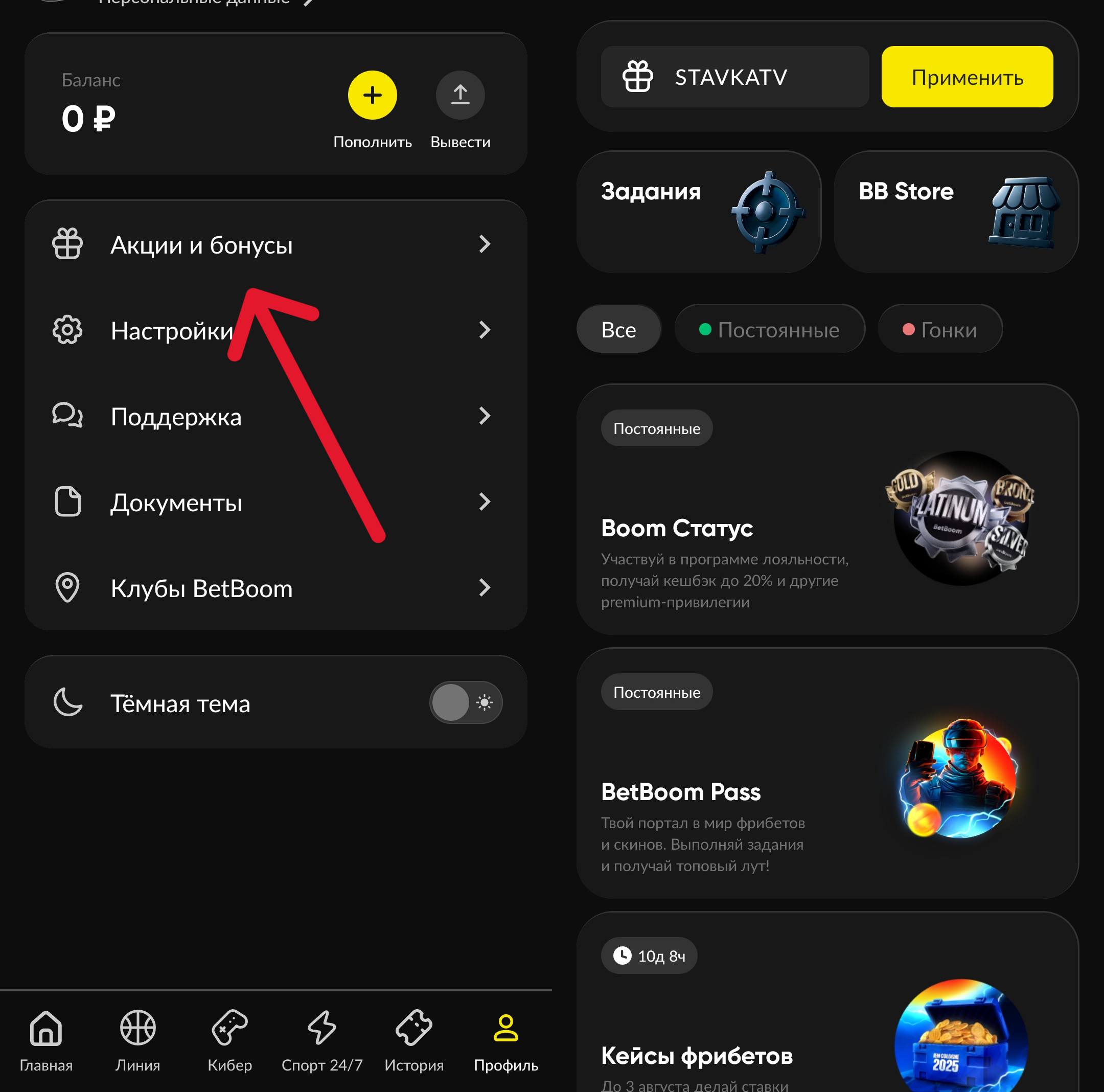Open the Boom Статус promo card
The height and width of the screenshot is (1092, 1104).
827,509
